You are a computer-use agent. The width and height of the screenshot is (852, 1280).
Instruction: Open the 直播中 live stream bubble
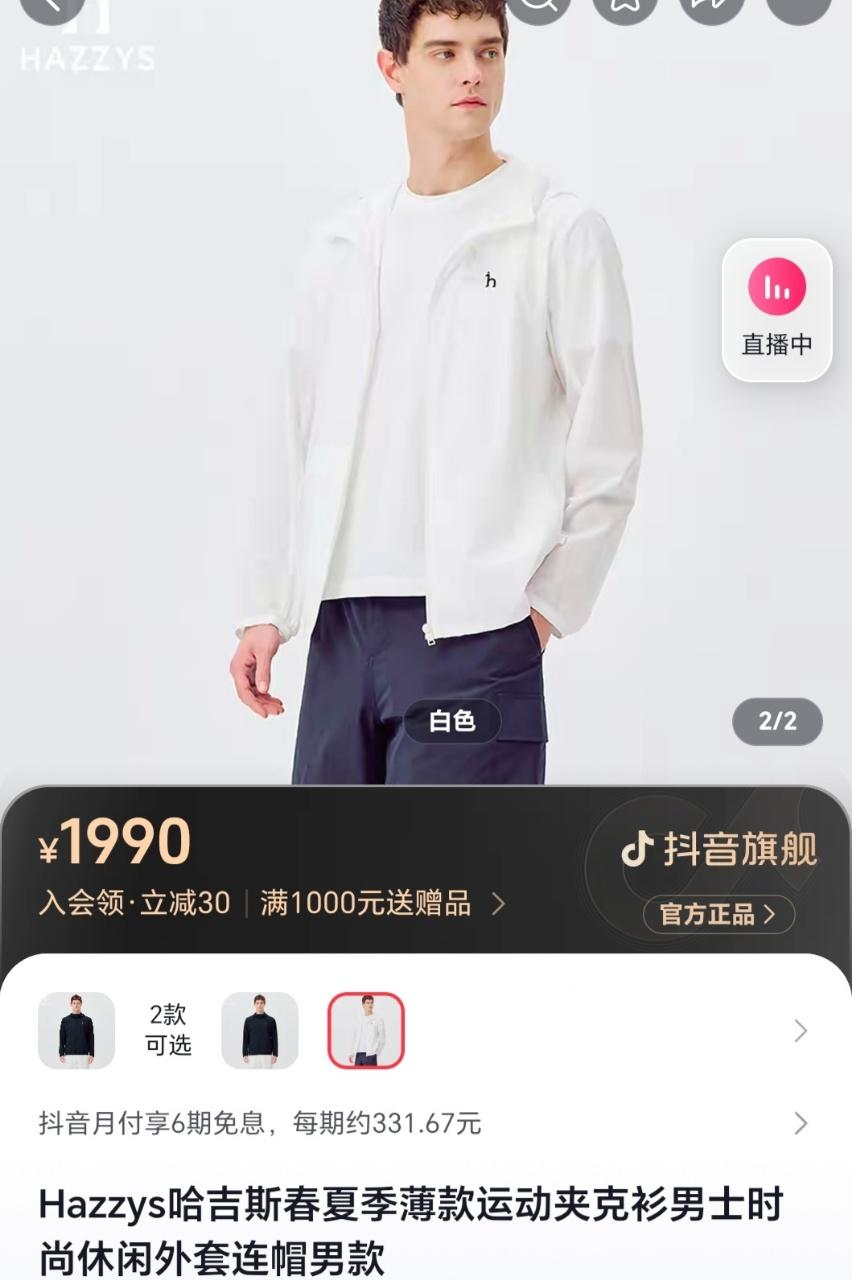coord(777,311)
